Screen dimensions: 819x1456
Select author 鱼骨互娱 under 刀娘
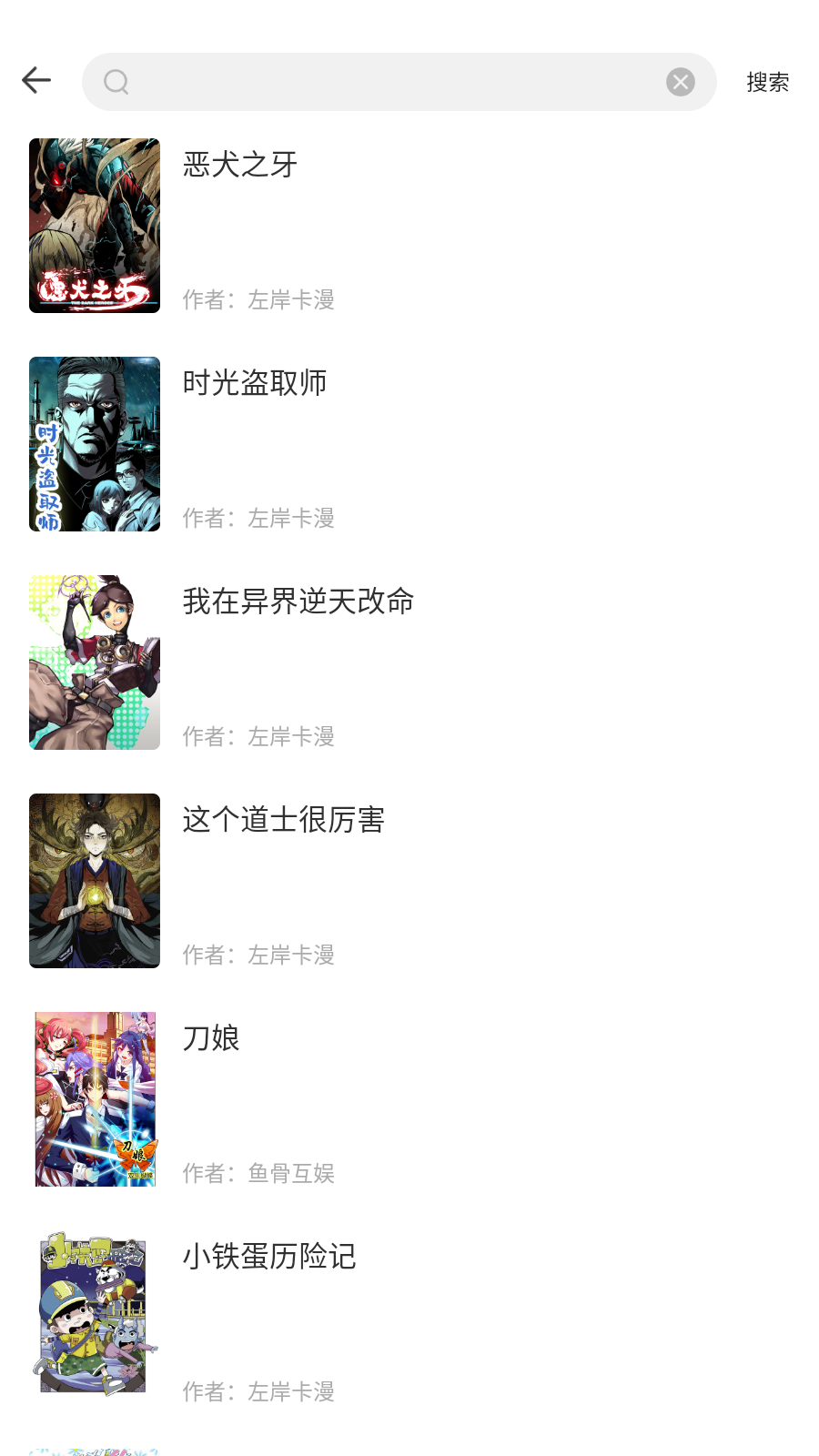(259, 1174)
